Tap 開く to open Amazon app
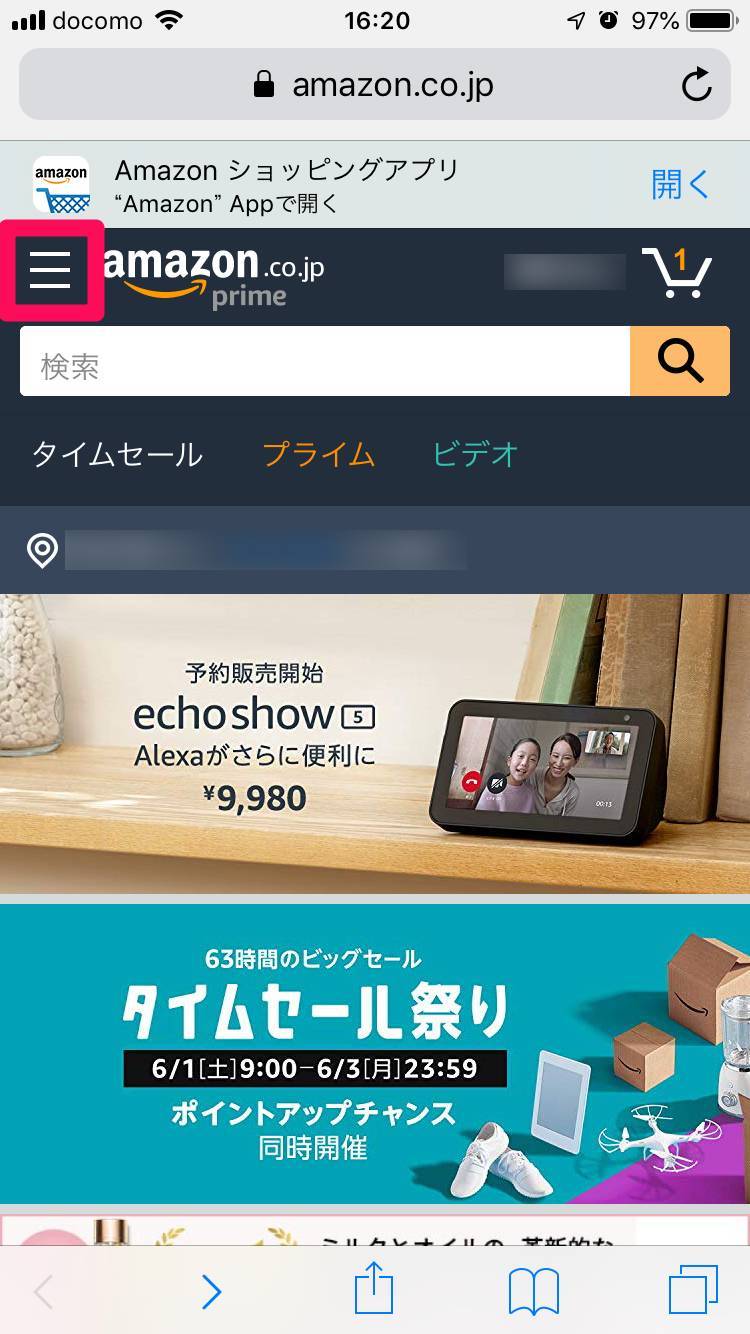This screenshot has width=750, height=1334. point(680,185)
